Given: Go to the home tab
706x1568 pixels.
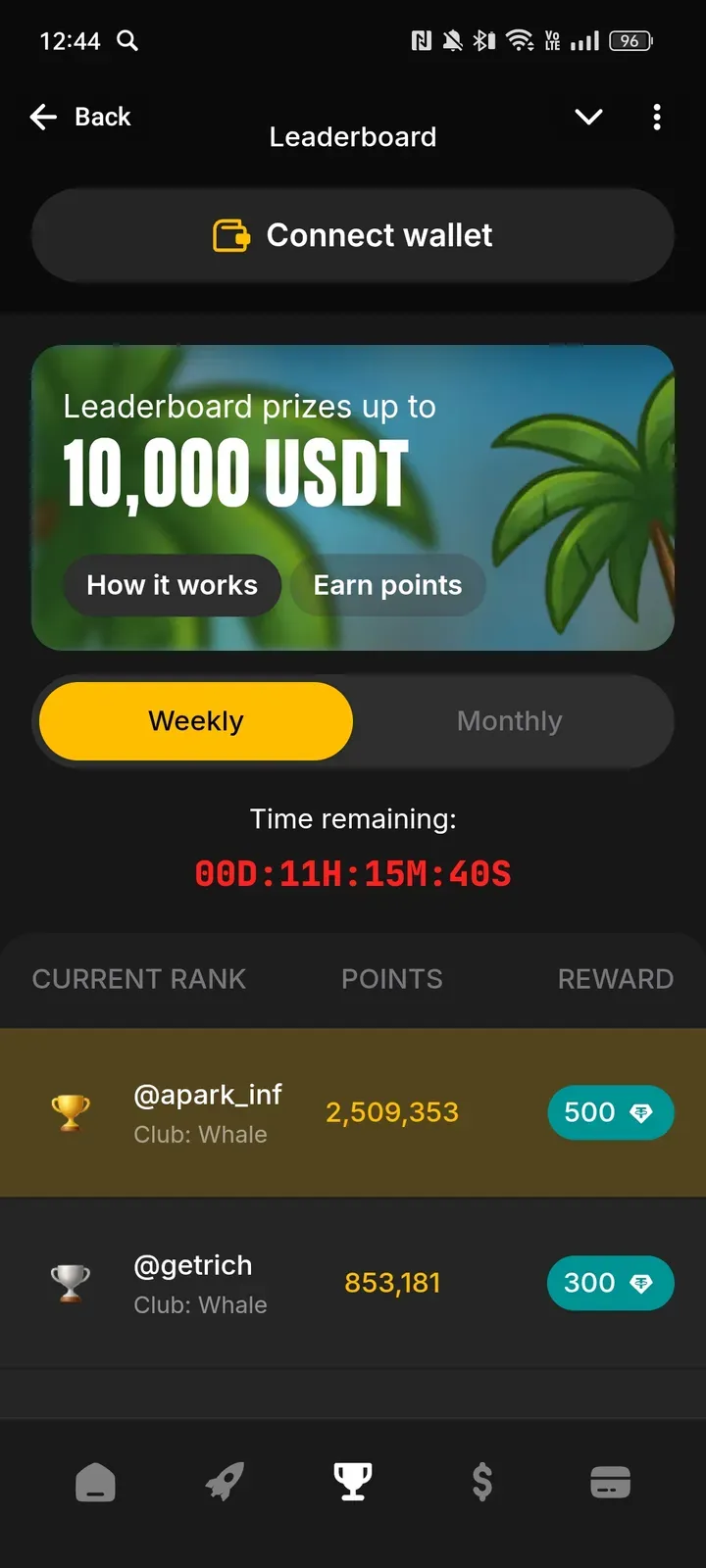Looking at the screenshot, I should coord(95,1482).
